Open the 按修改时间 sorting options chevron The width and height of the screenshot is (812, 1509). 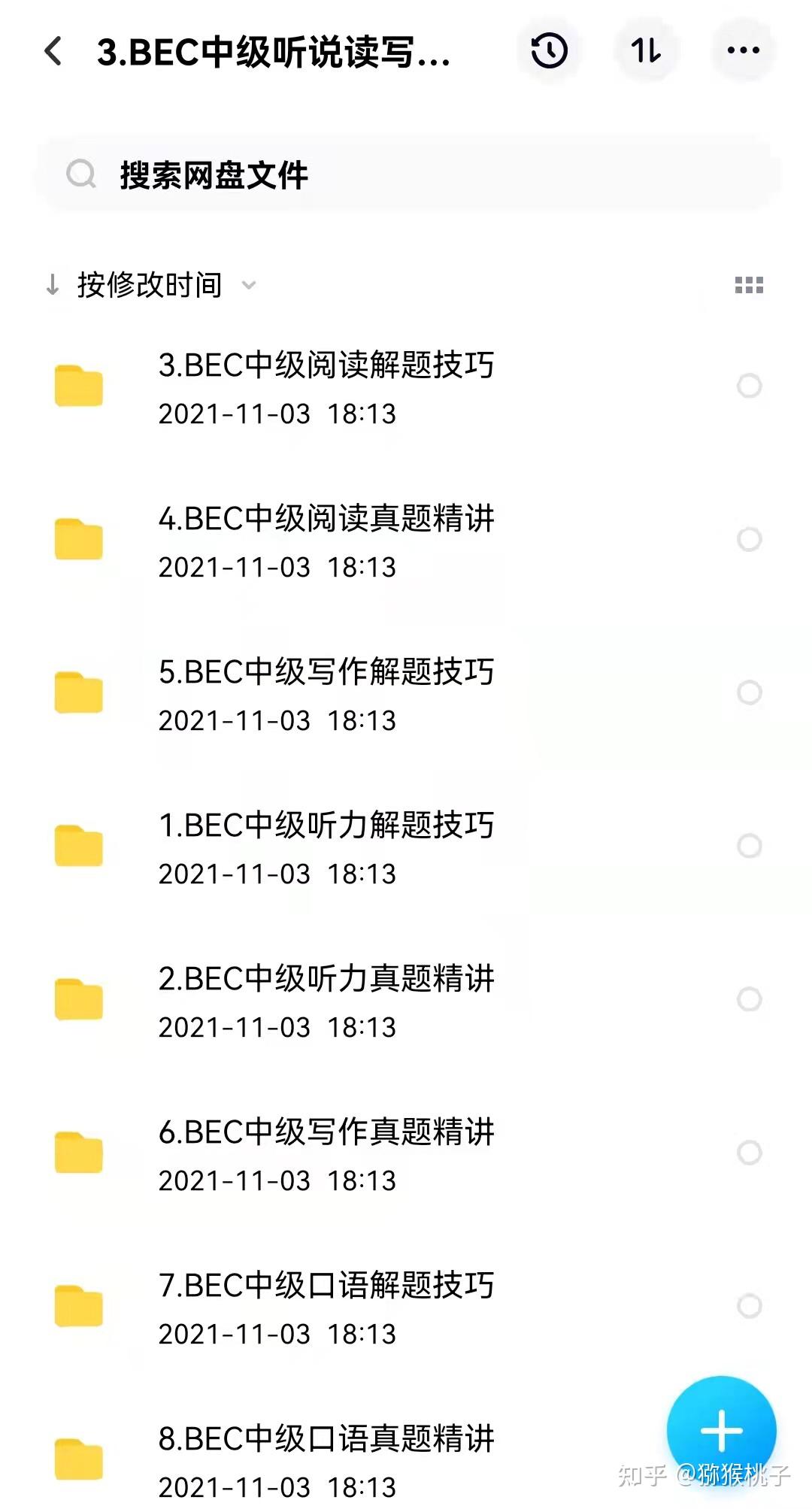tap(249, 286)
